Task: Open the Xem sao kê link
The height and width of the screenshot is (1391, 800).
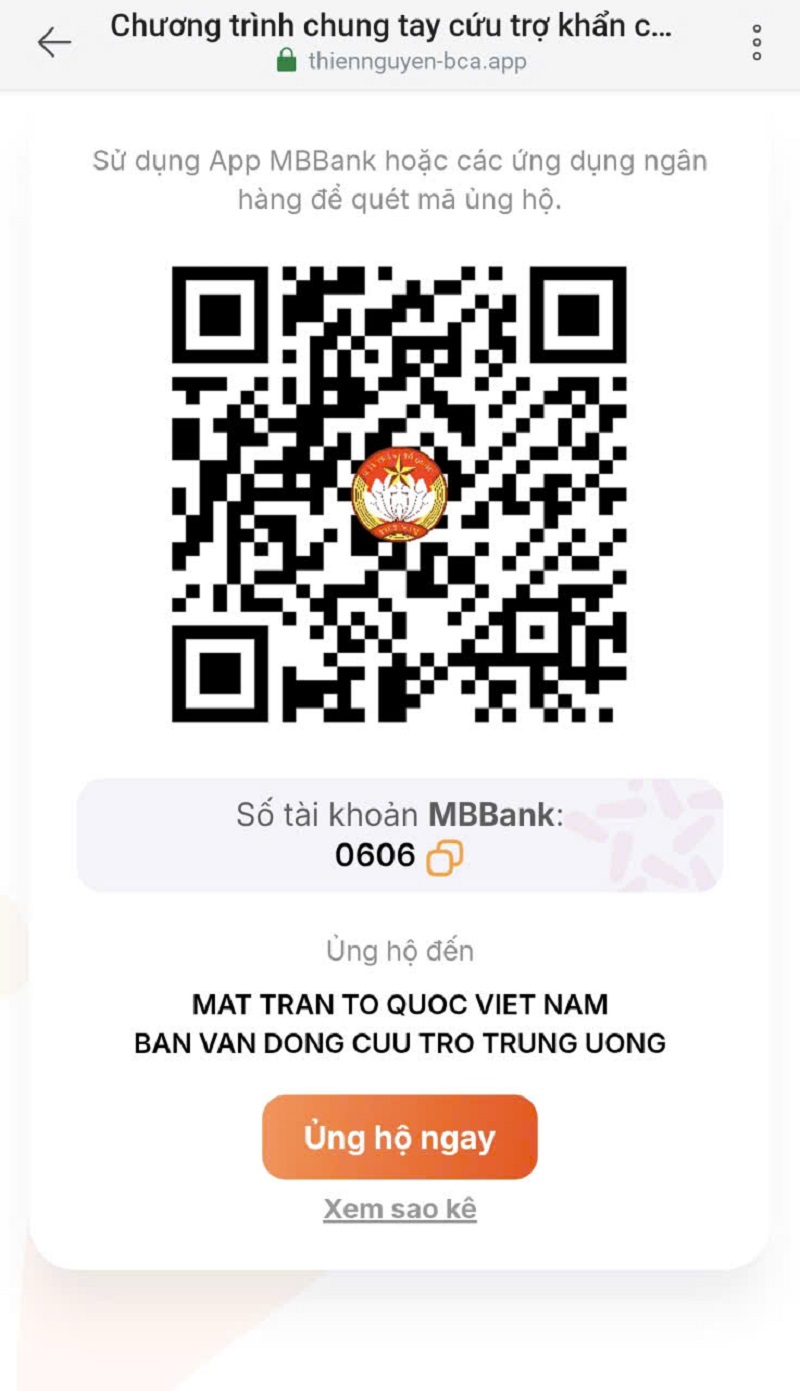Action: point(400,1209)
